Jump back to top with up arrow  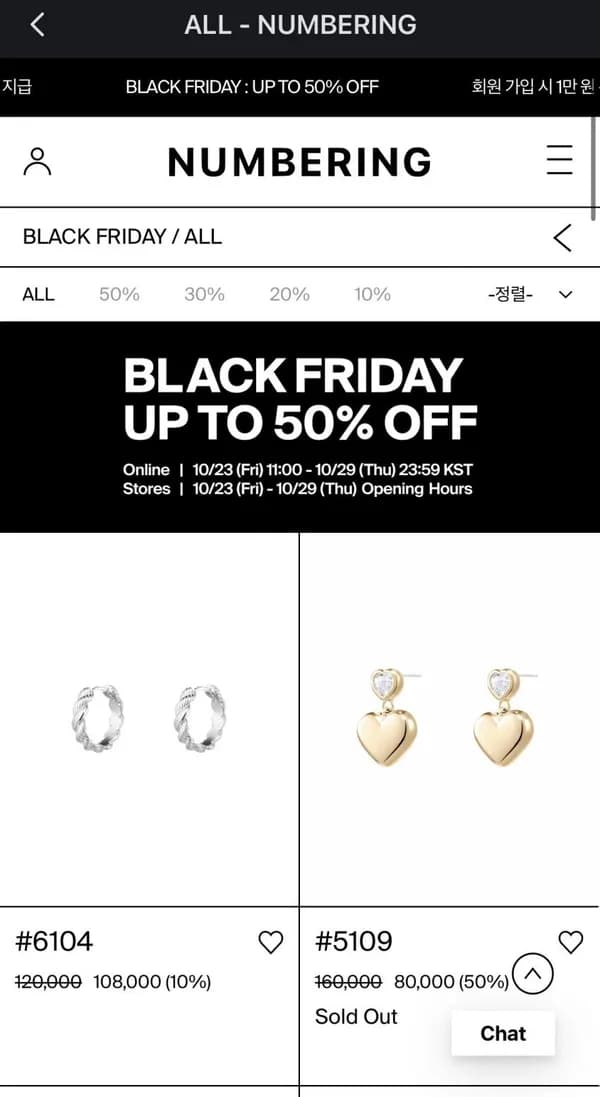(x=533, y=973)
